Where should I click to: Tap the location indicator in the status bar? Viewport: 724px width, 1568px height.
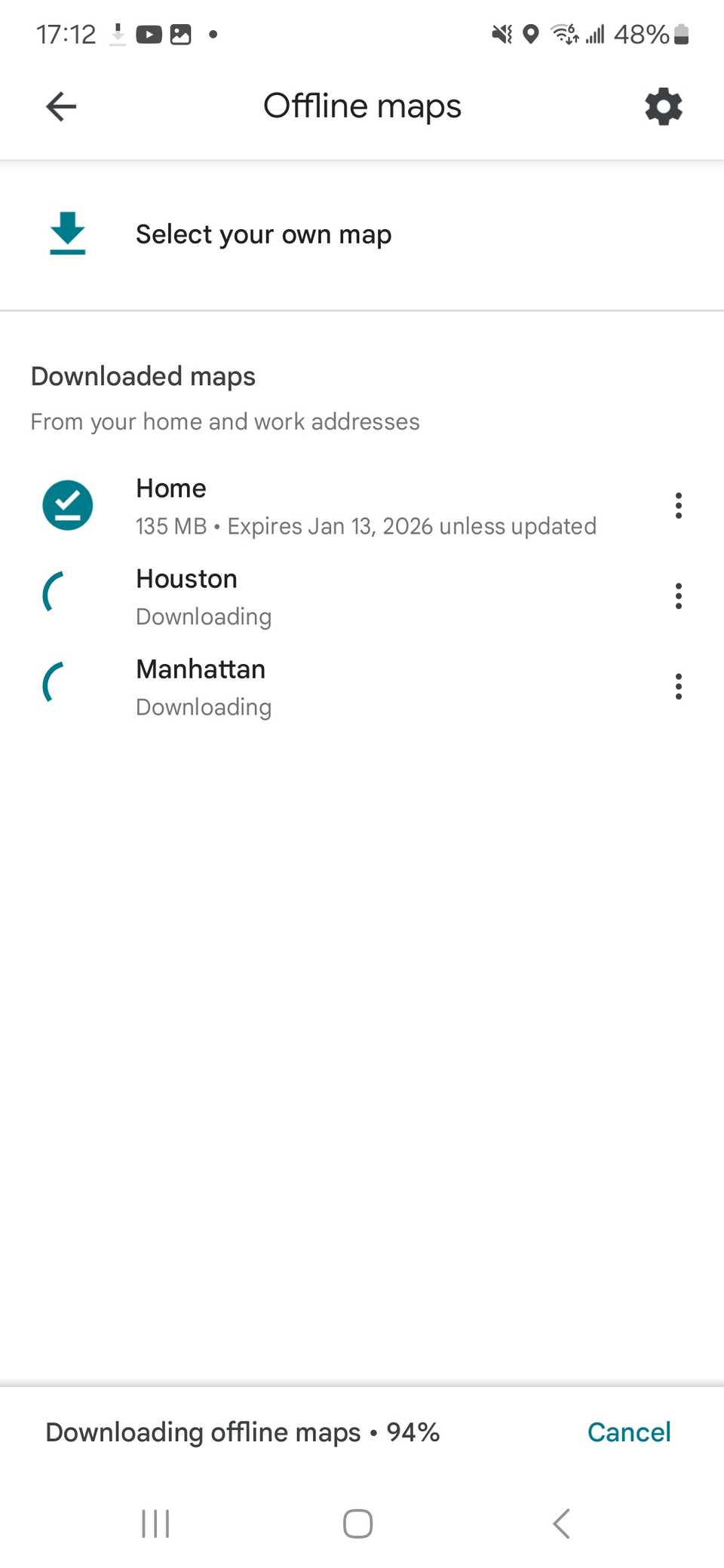tap(531, 34)
